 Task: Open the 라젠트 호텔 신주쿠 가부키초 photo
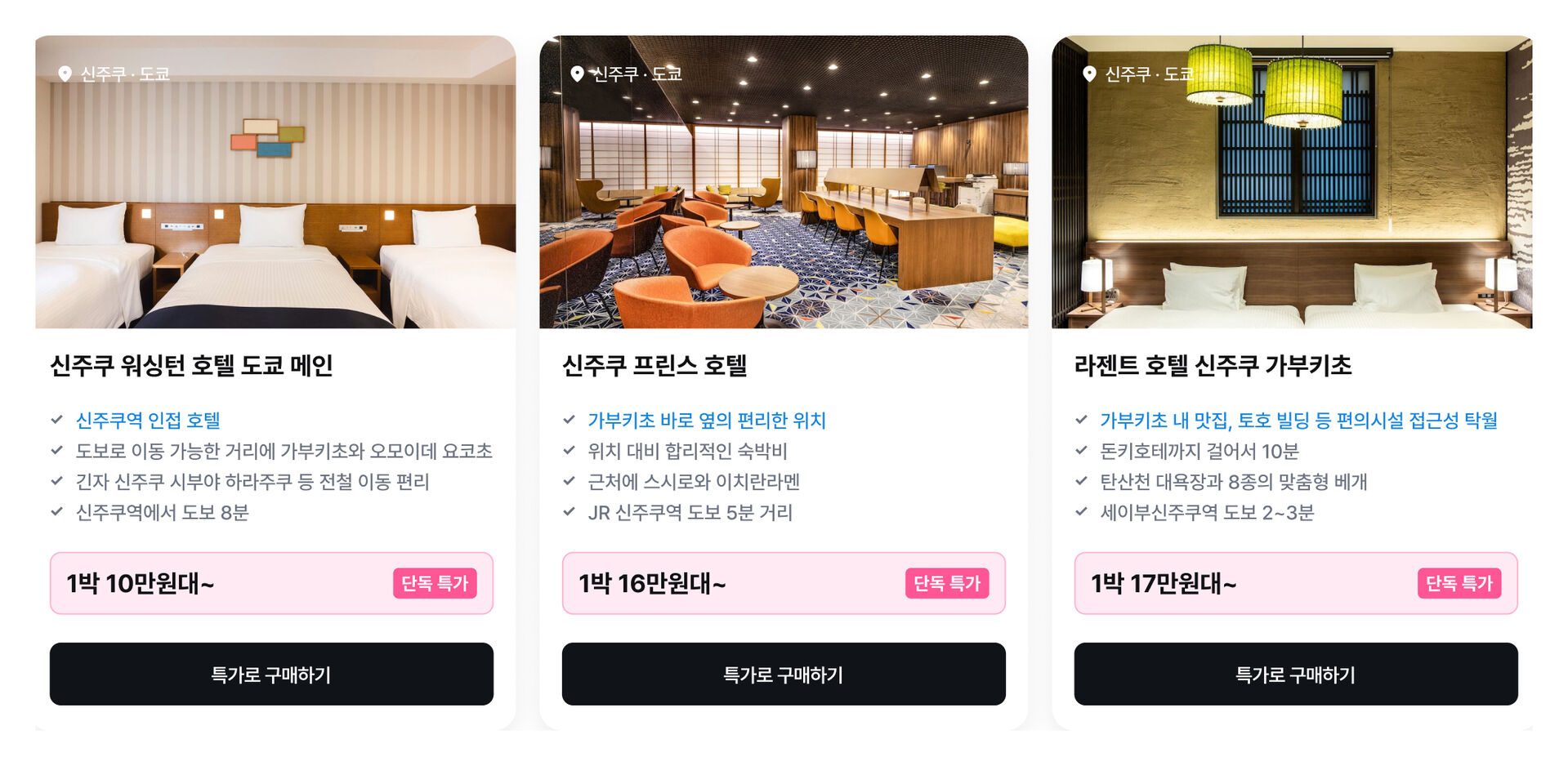pos(1291,182)
